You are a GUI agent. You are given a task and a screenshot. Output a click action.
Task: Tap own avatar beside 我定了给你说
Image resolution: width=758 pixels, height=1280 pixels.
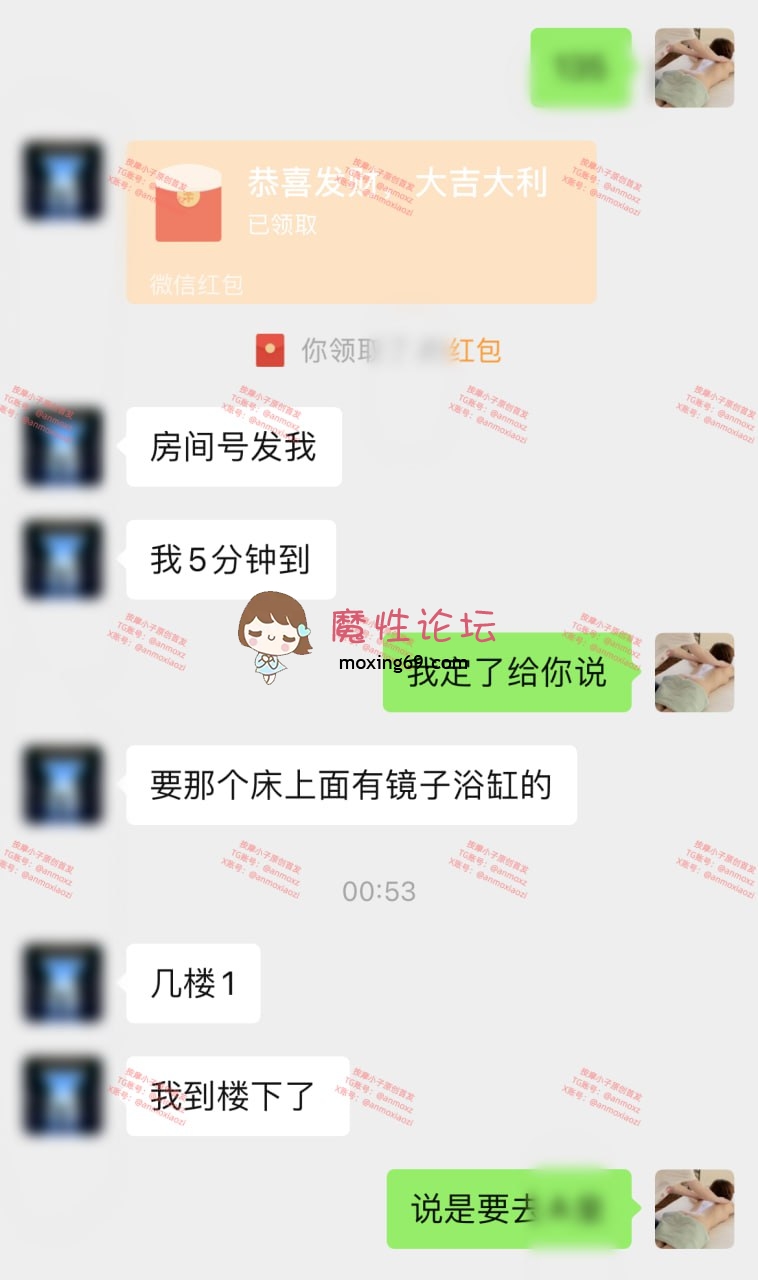(694, 672)
